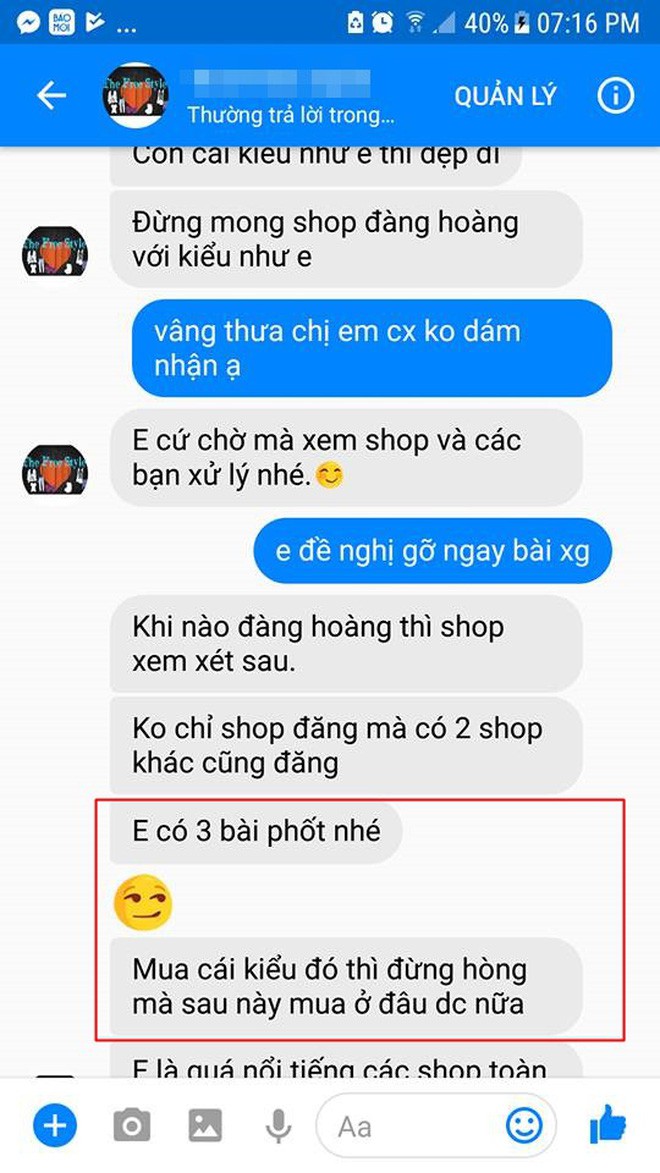
Task: Pick an image from the gallery
Action: tap(205, 1125)
